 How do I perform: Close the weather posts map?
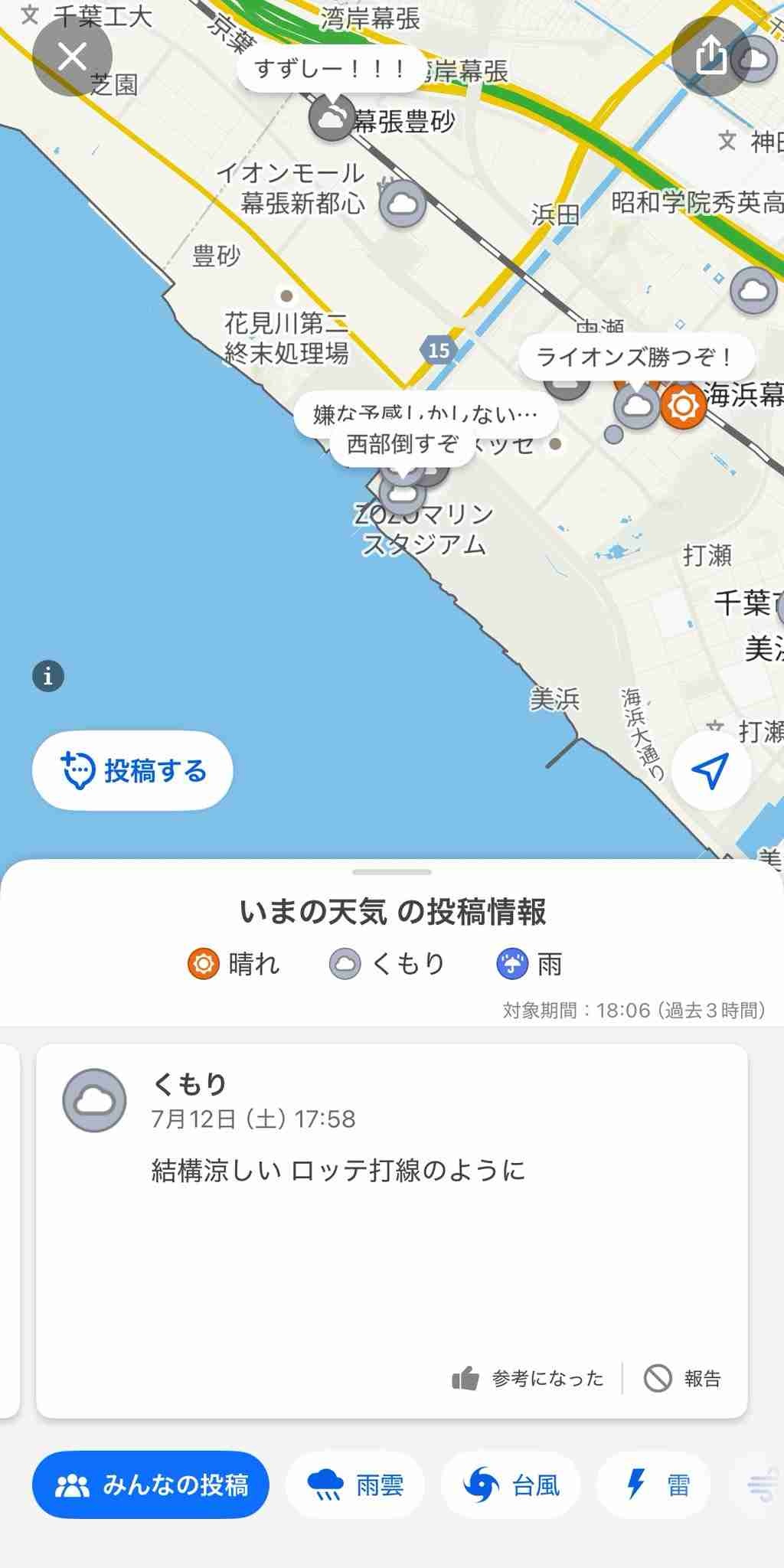[72, 57]
